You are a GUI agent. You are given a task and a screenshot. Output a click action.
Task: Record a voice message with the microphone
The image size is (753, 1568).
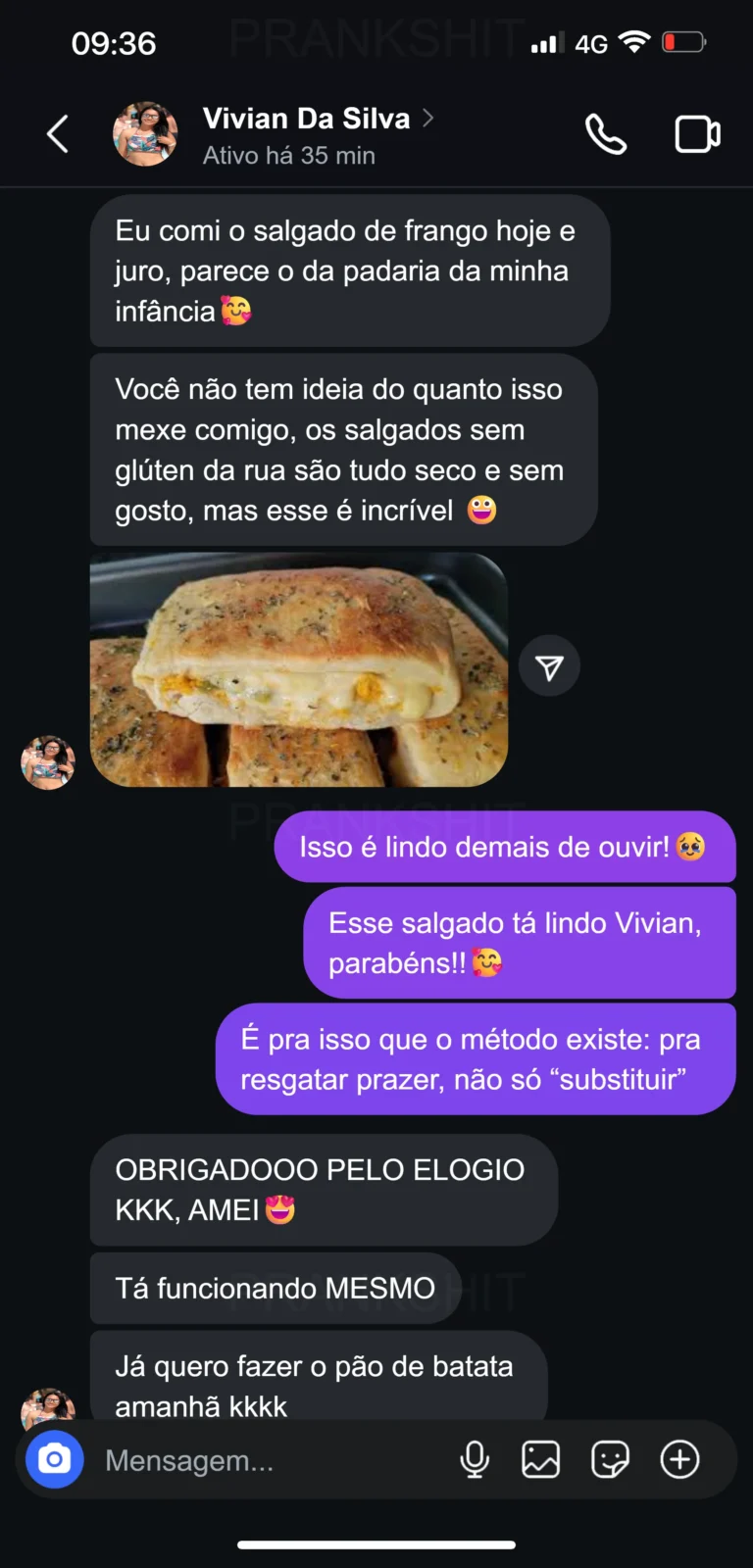point(475,1460)
